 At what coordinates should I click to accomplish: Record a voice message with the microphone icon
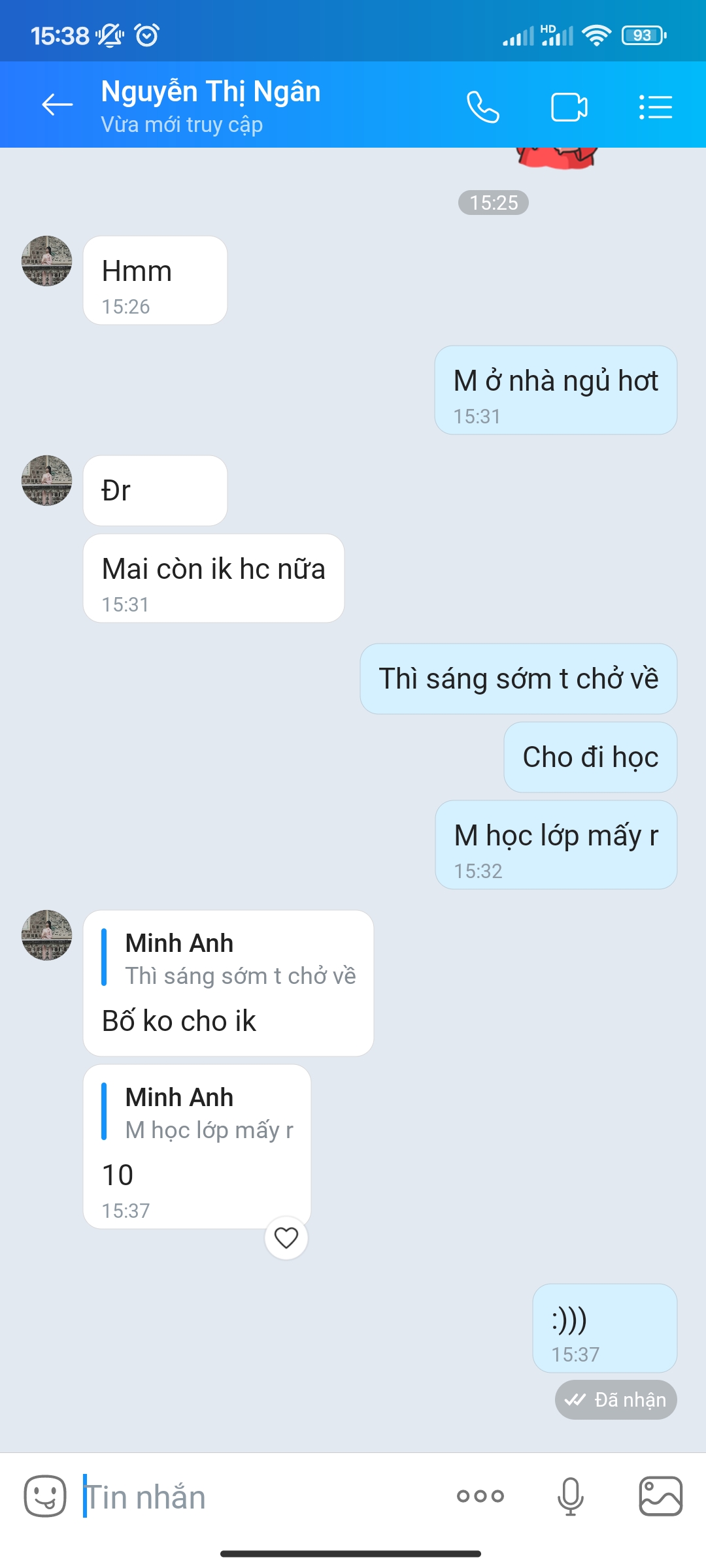(x=570, y=1496)
